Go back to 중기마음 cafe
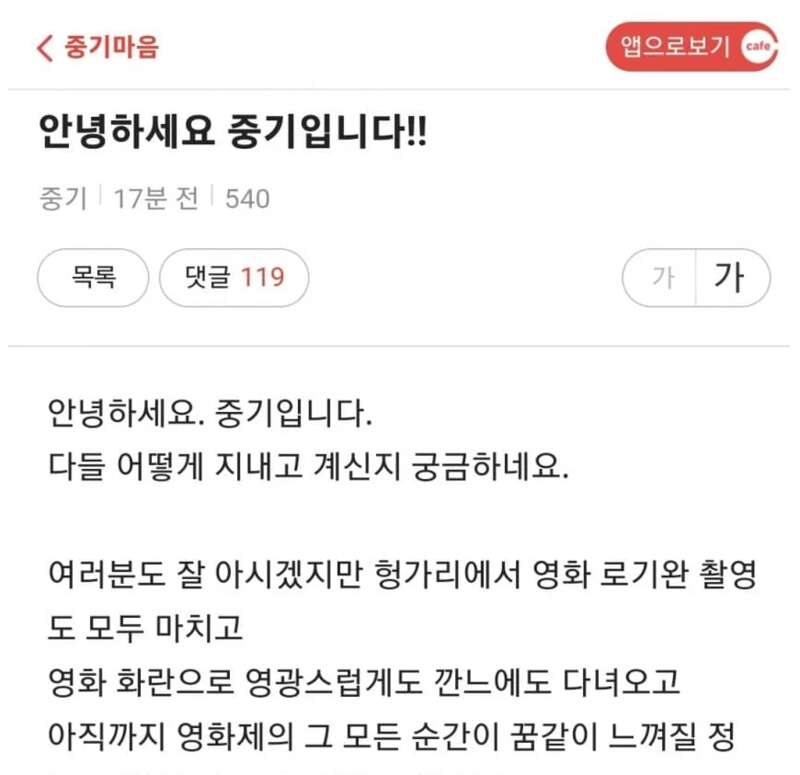The width and height of the screenshot is (800, 775). [x=97, y=47]
